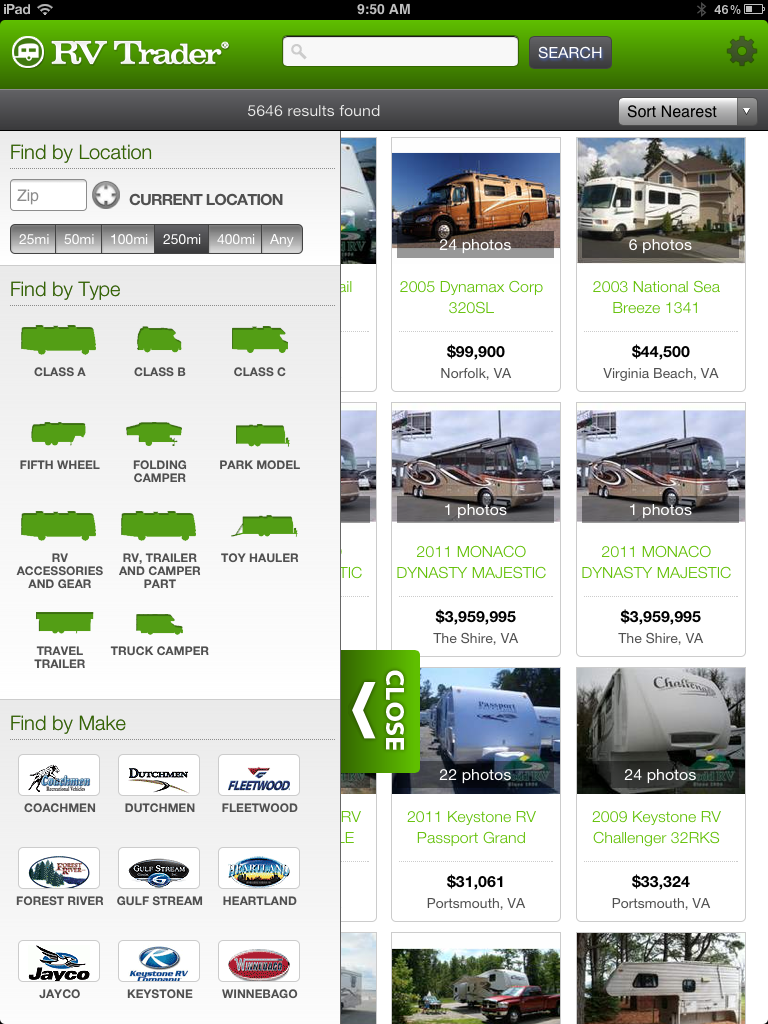Filter by Jayco make

tap(59, 970)
